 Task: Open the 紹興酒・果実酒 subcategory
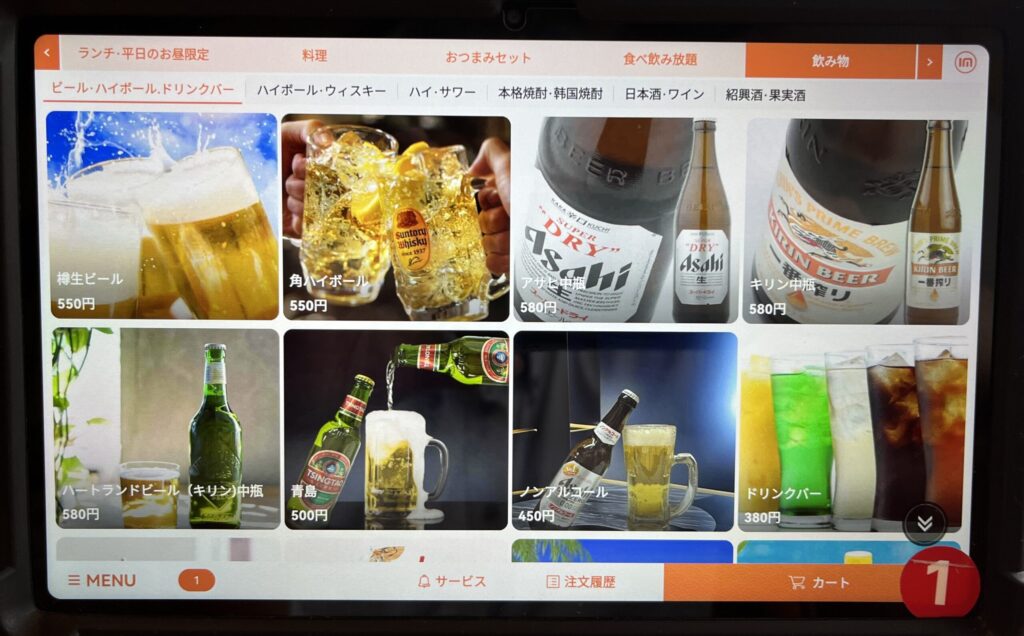[x=766, y=96]
